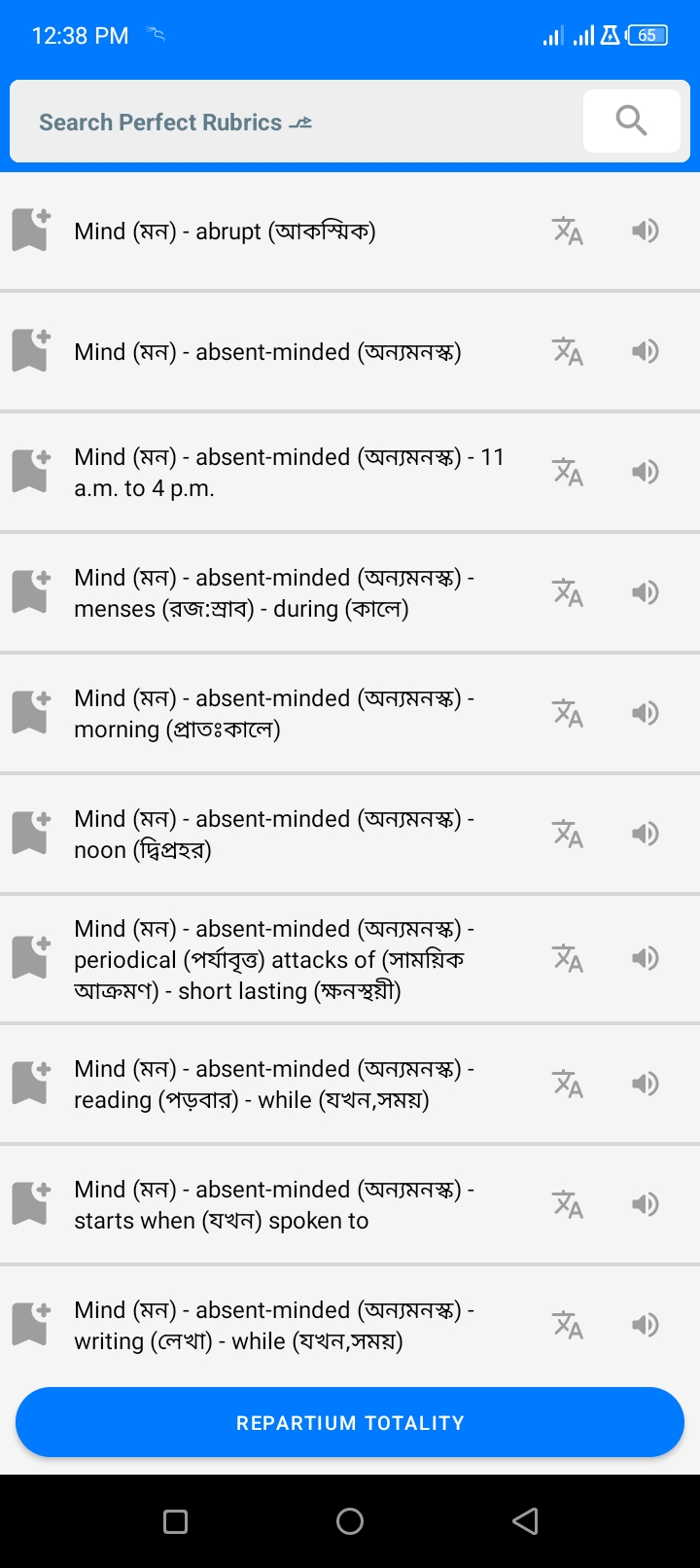Bookmark the 11 a.m. to 4 p.m. rubric

point(30,472)
